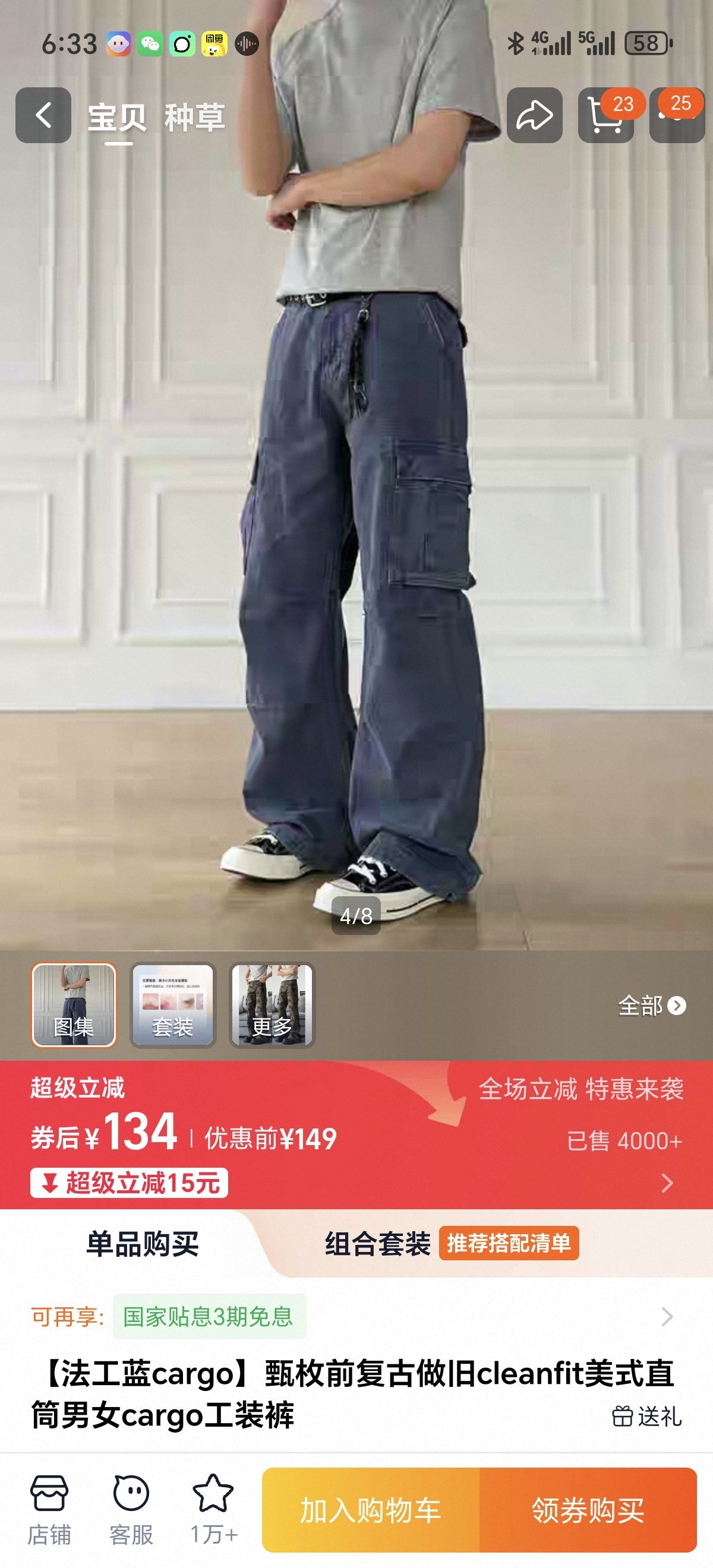Tap 加入购物车 to add to cart
713x1568 pixels.
pos(370,1510)
